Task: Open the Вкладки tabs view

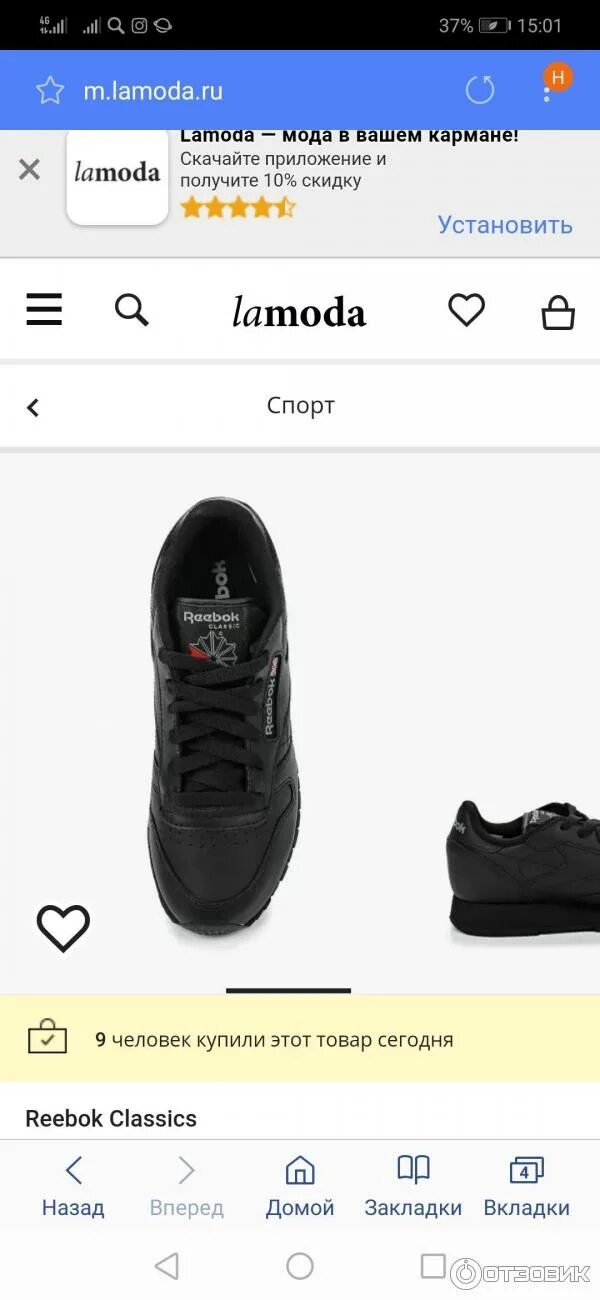Action: click(526, 1187)
